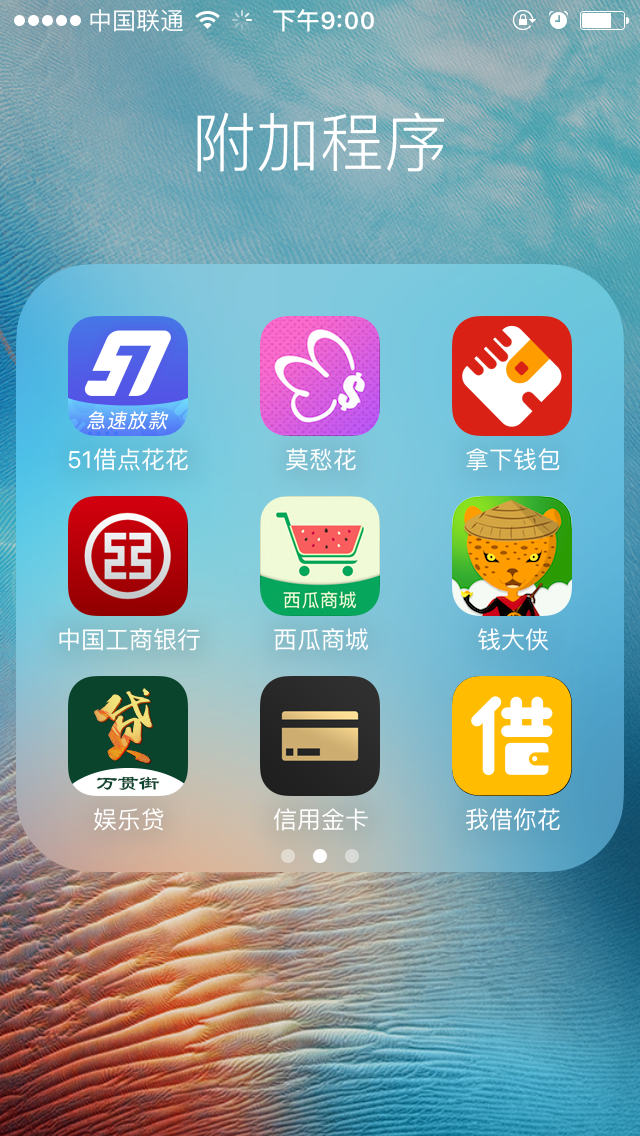Tap the folder page indicator dots
The width and height of the screenshot is (640, 1136).
coord(320,856)
